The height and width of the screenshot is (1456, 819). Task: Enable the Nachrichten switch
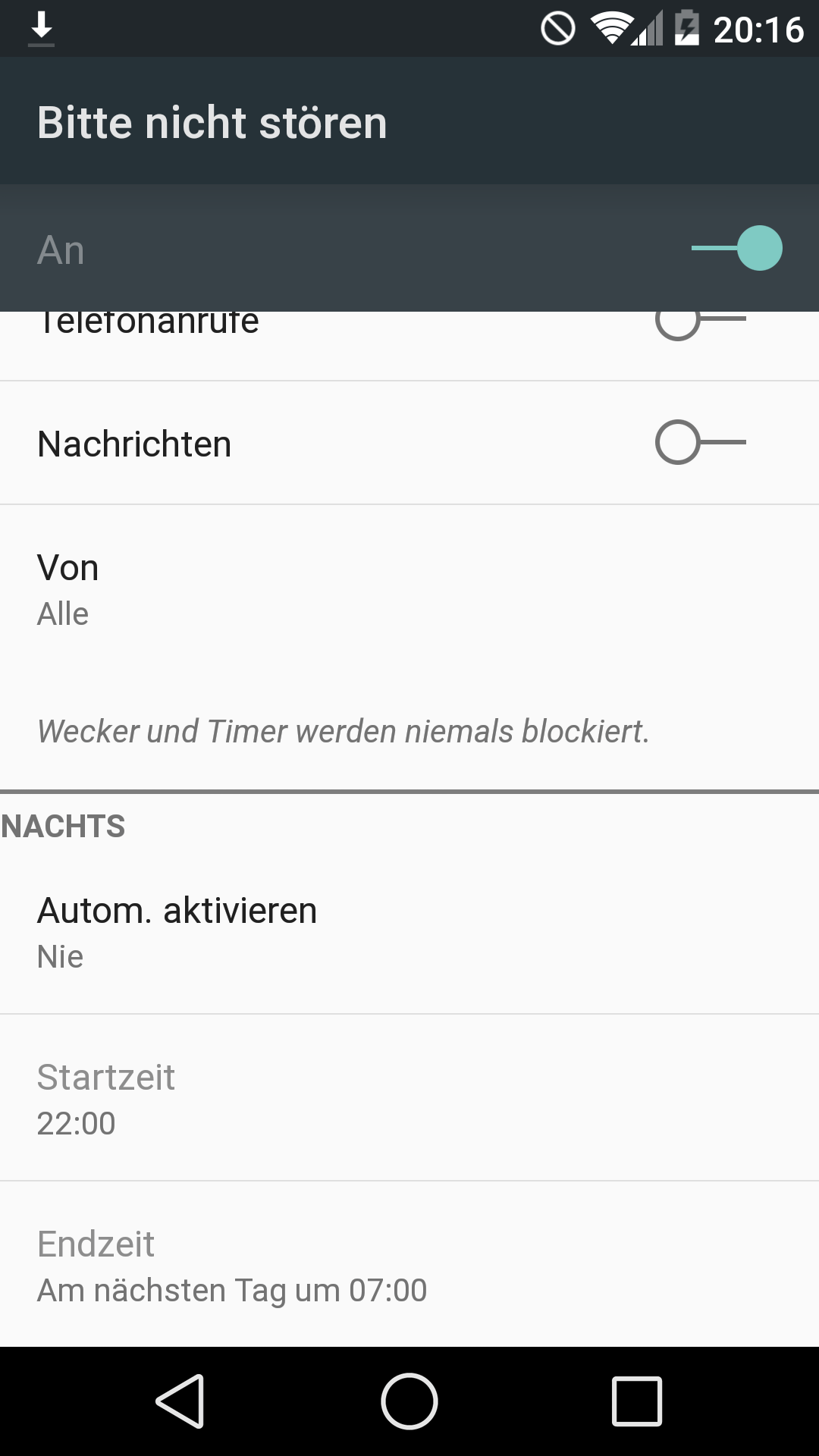pyautogui.click(x=699, y=443)
